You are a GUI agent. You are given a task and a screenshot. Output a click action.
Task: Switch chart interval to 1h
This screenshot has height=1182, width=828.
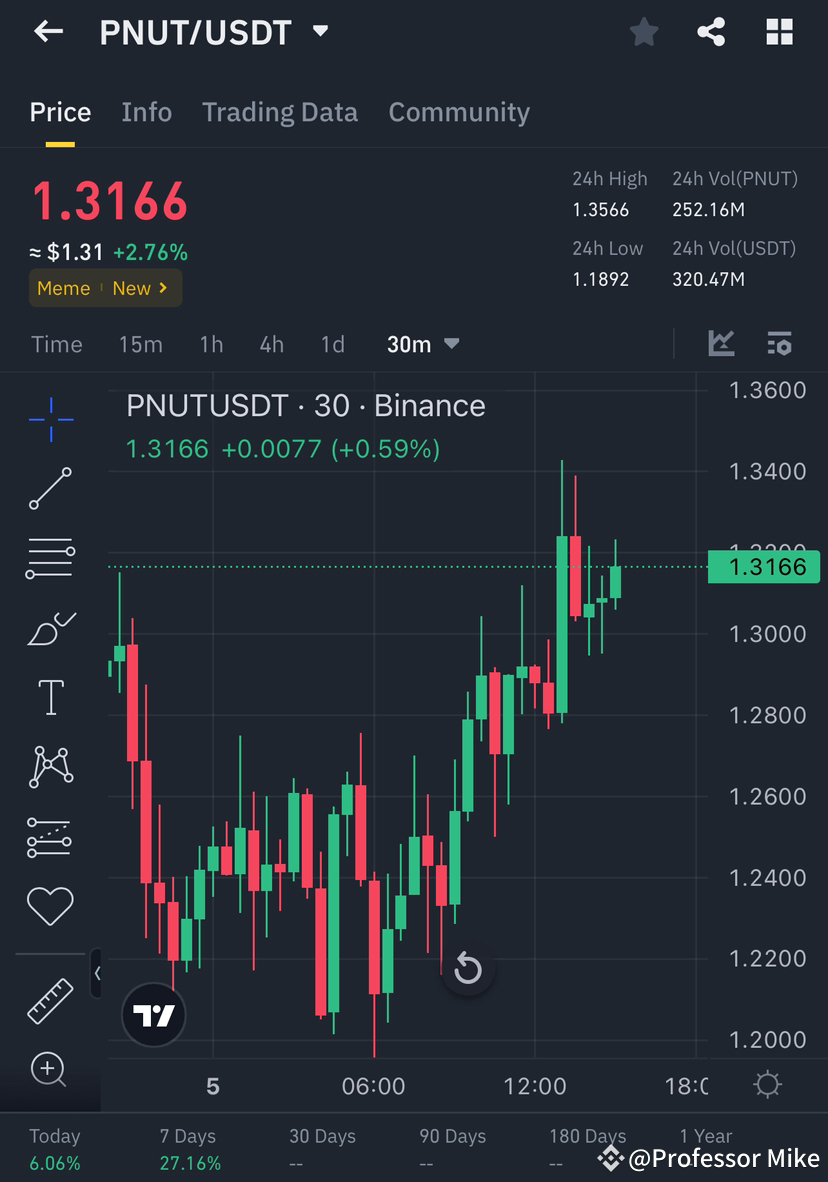[211, 343]
